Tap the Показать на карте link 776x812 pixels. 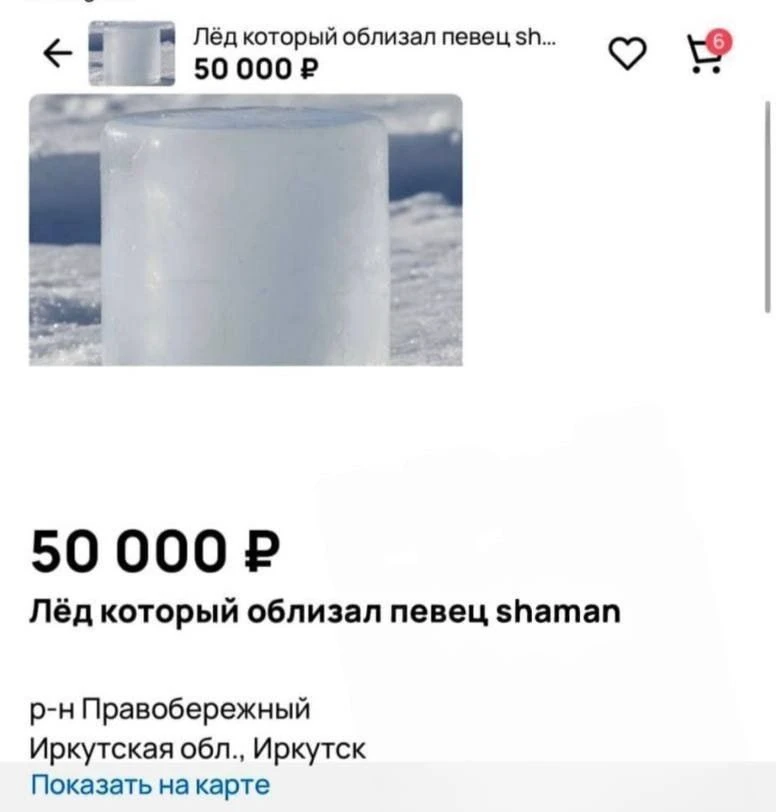pyautogui.click(x=150, y=785)
